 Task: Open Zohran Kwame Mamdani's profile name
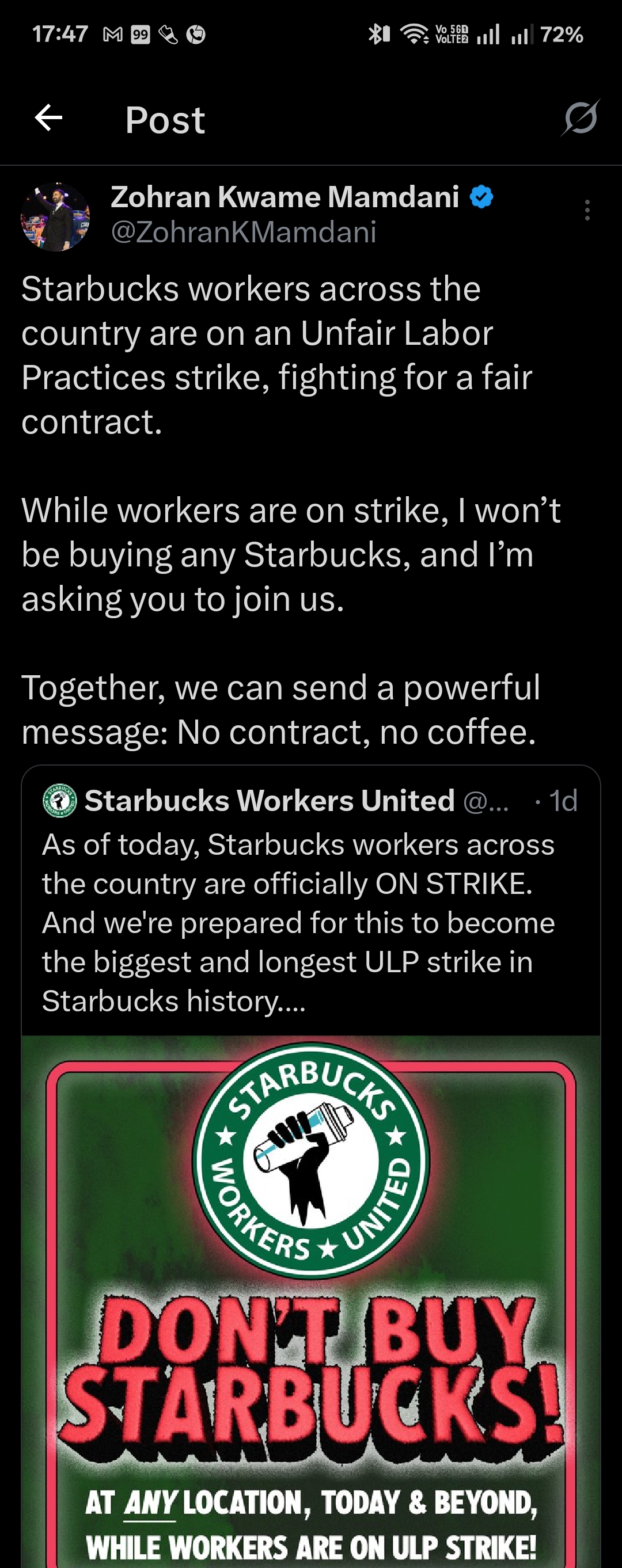coord(285,197)
